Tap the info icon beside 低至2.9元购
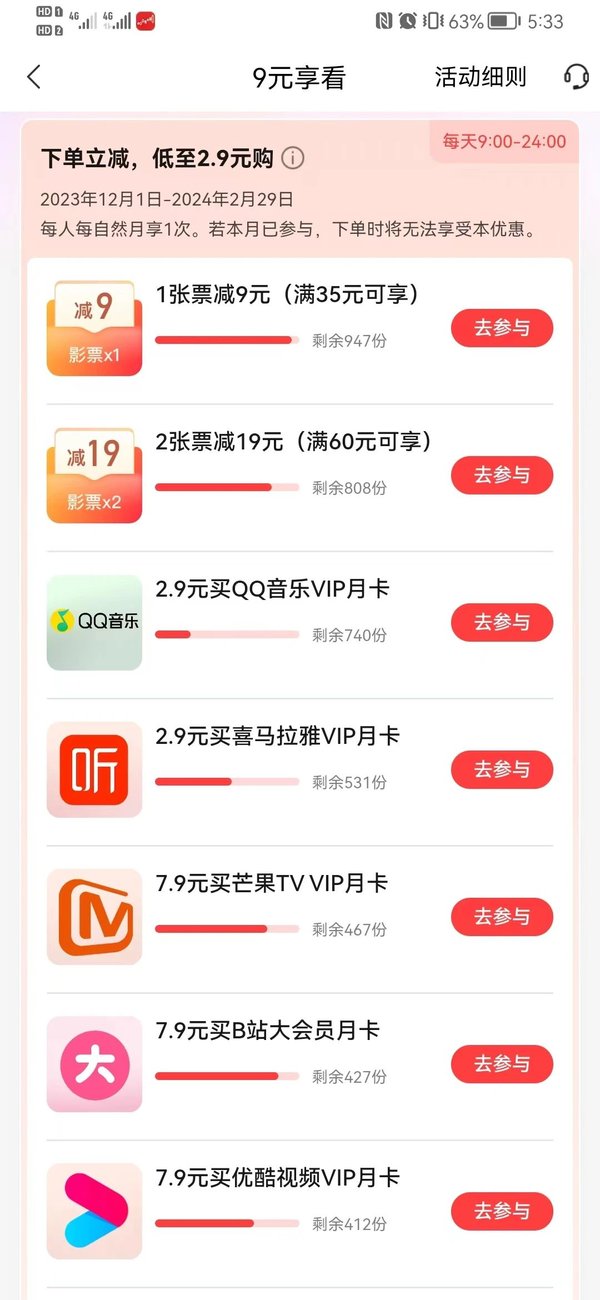Viewport: 600px width, 1300px height. 292,158
